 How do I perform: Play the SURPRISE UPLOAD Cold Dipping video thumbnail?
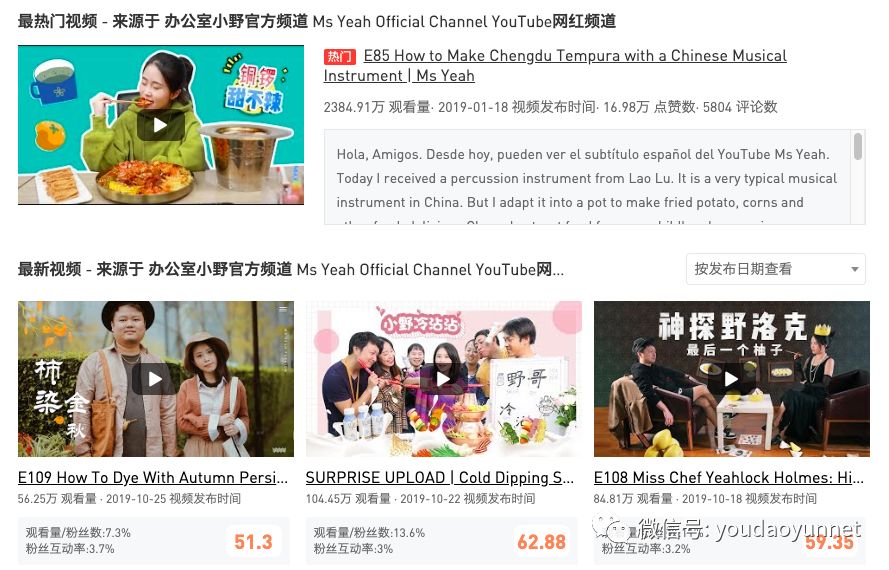click(x=442, y=379)
